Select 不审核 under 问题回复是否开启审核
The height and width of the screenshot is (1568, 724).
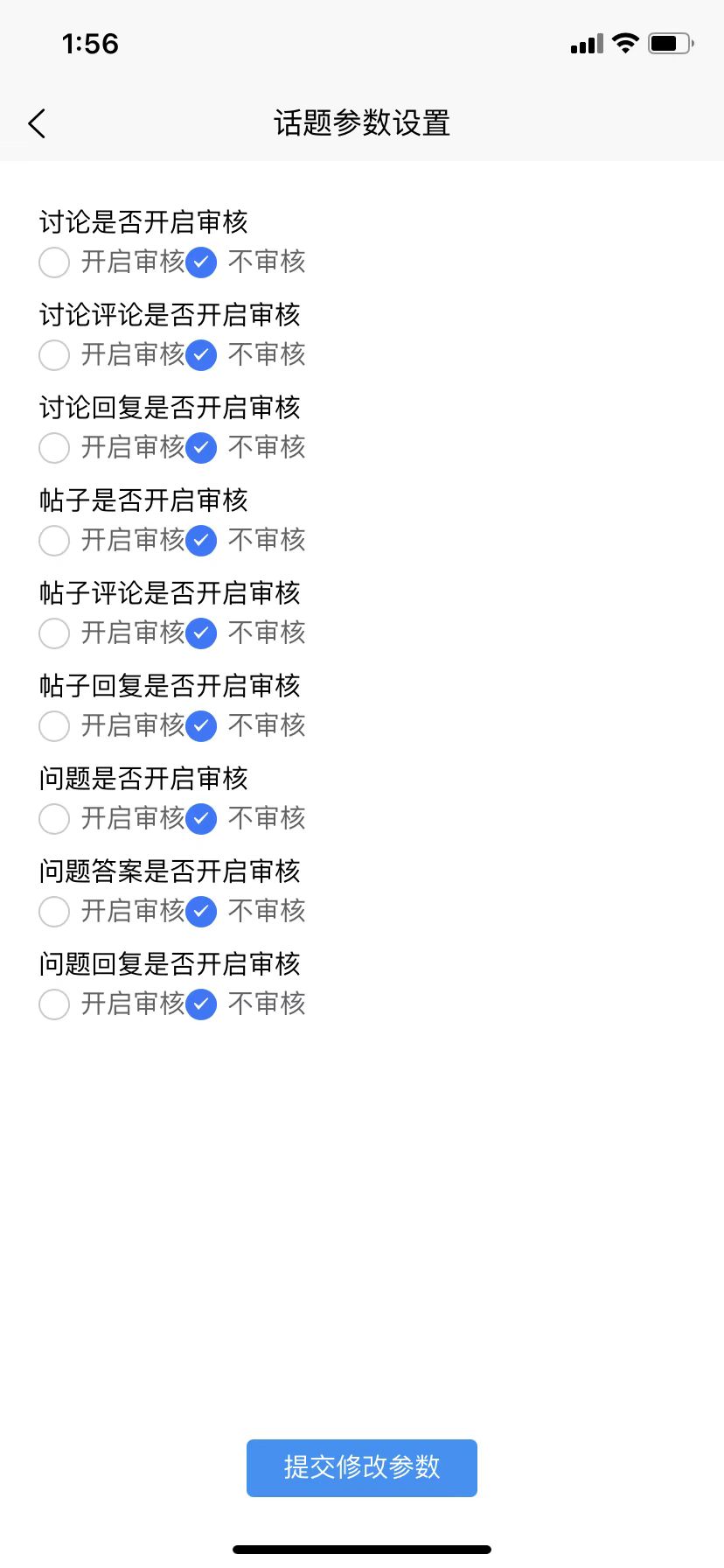click(x=202, y=1004)
